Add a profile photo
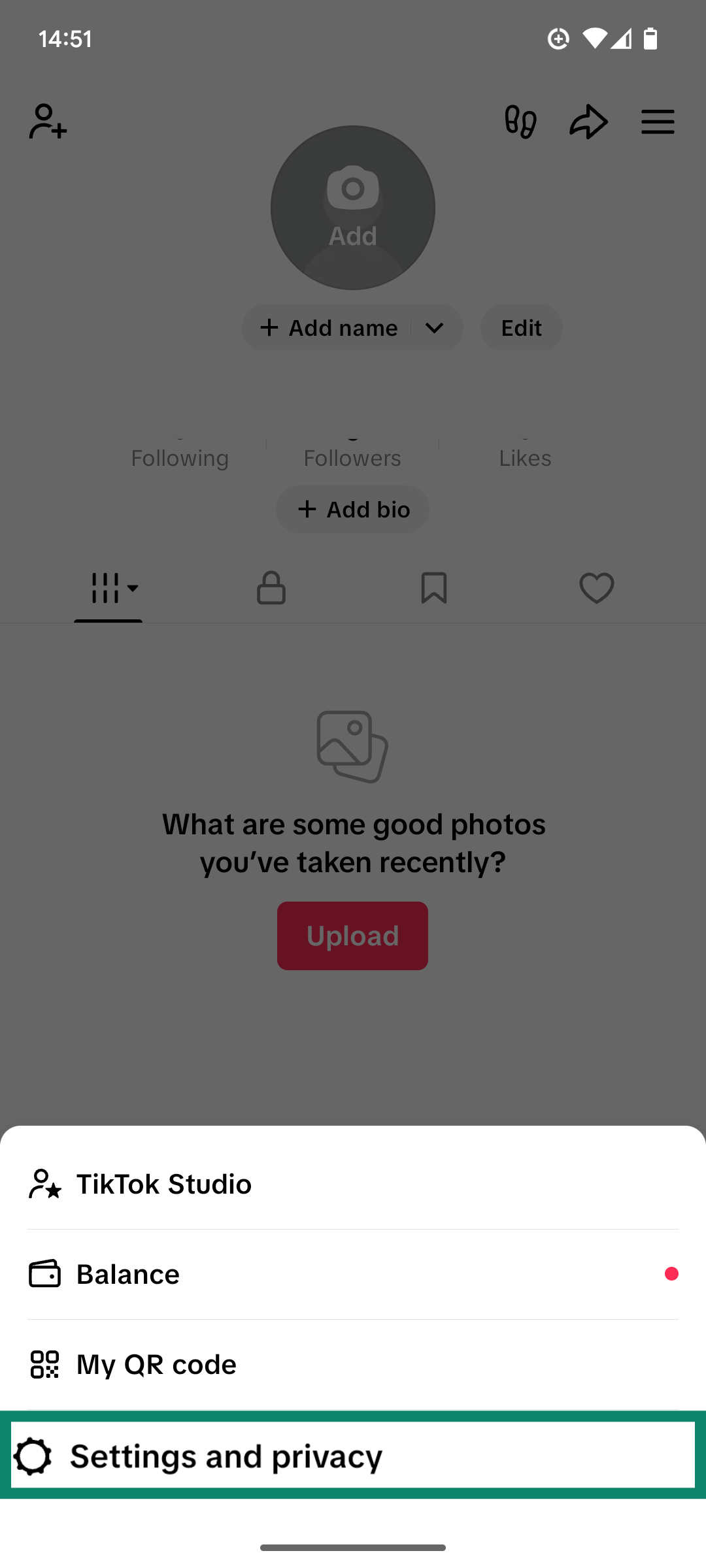Viewport: 706px width, 1568px height. (x=353, y=208)
